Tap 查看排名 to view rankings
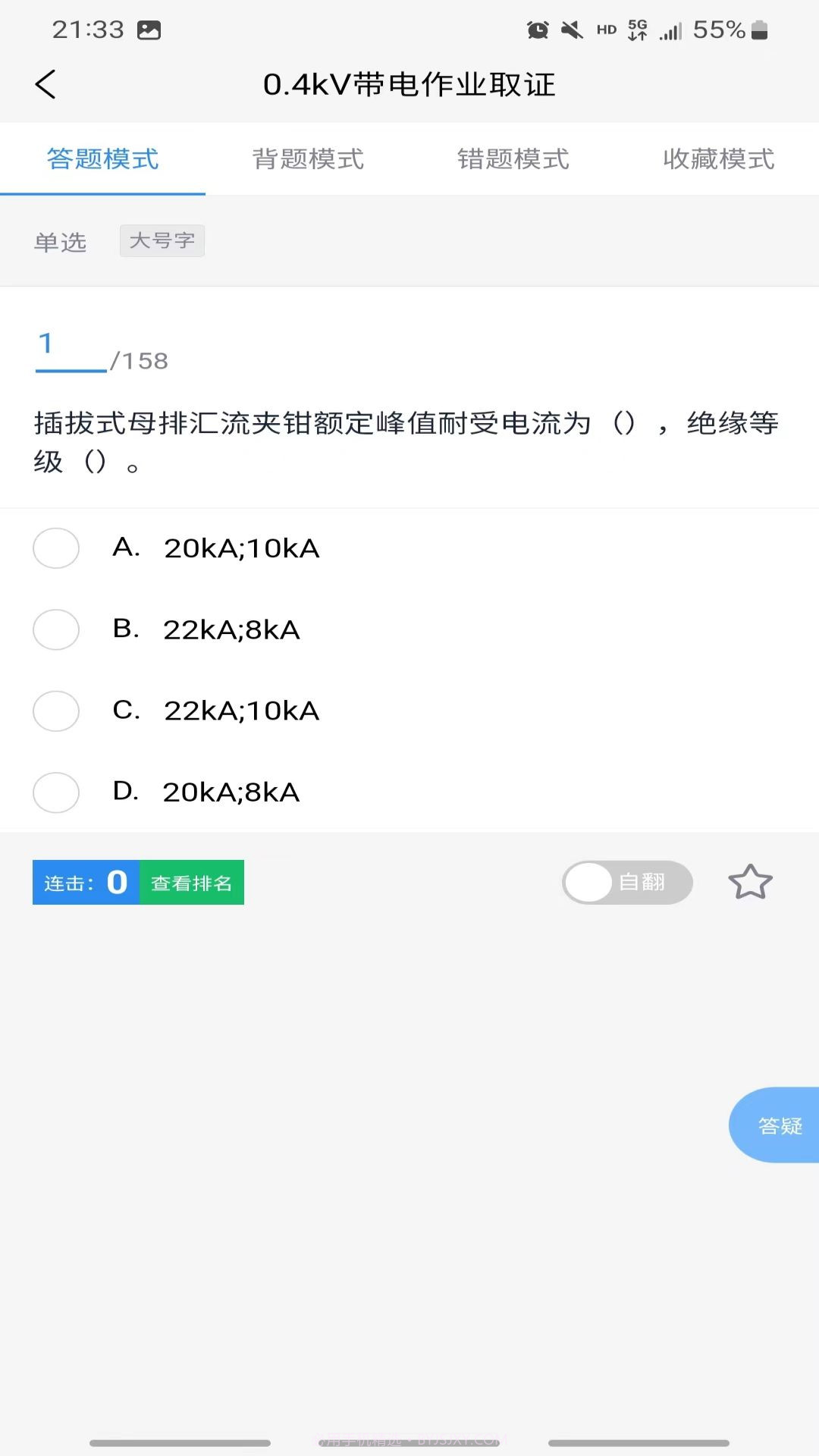The height and width of the screenshot is (1456, 819). tap(192, 881)
